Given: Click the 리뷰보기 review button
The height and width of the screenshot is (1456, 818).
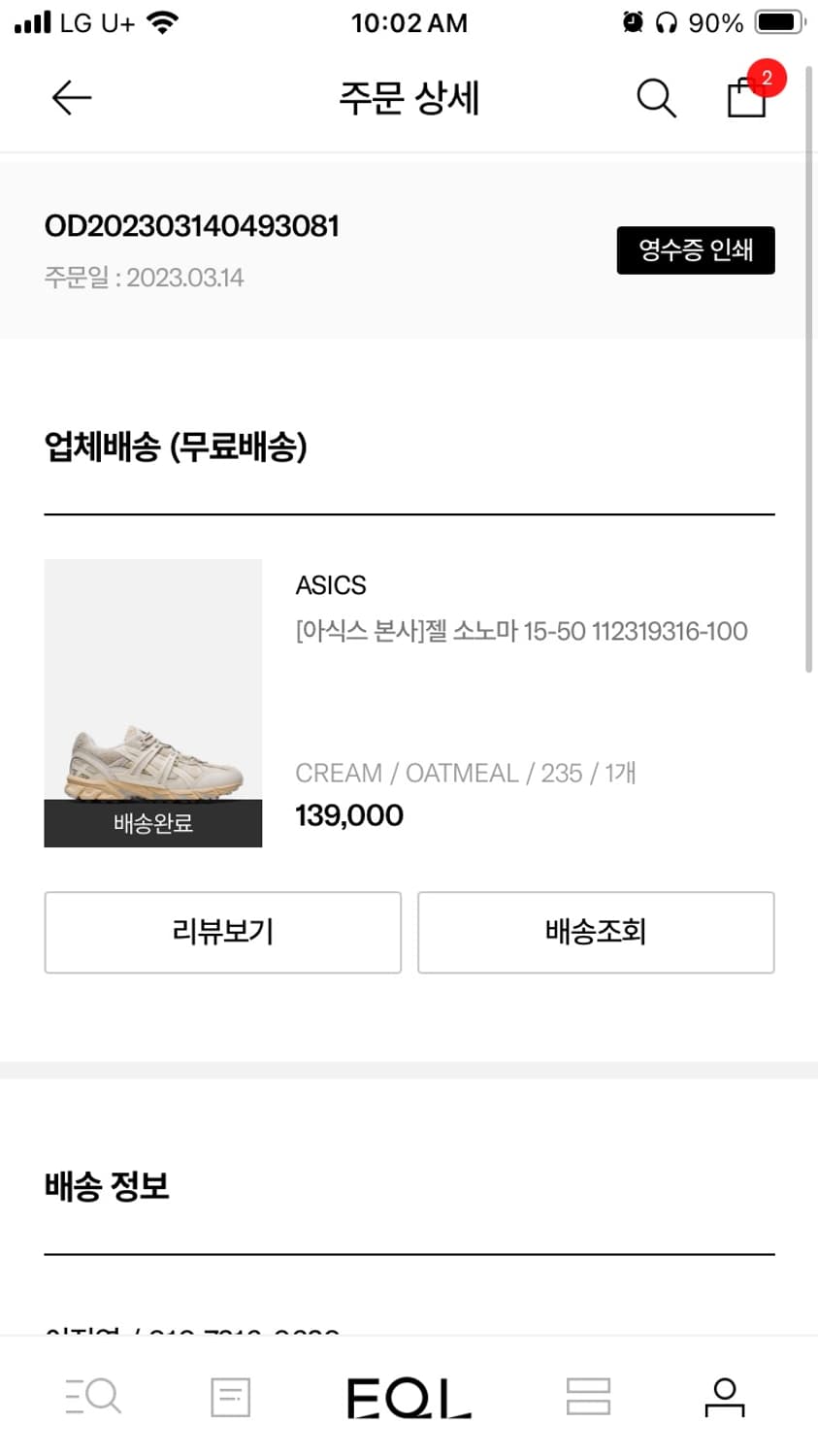Looking at the screenshot, I should pos(222,932).
